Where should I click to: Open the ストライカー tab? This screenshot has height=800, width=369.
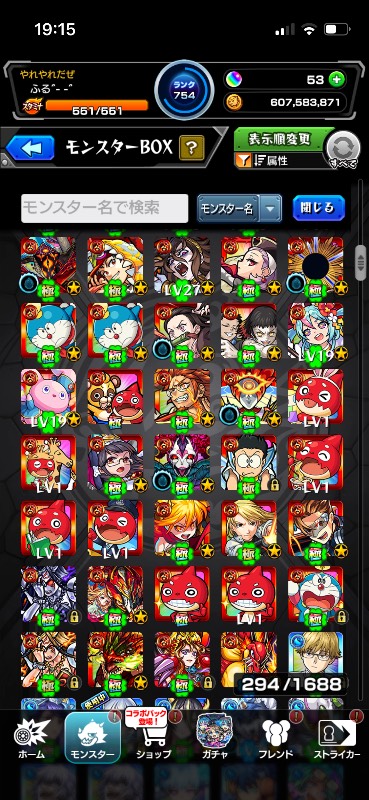point(337,738)
